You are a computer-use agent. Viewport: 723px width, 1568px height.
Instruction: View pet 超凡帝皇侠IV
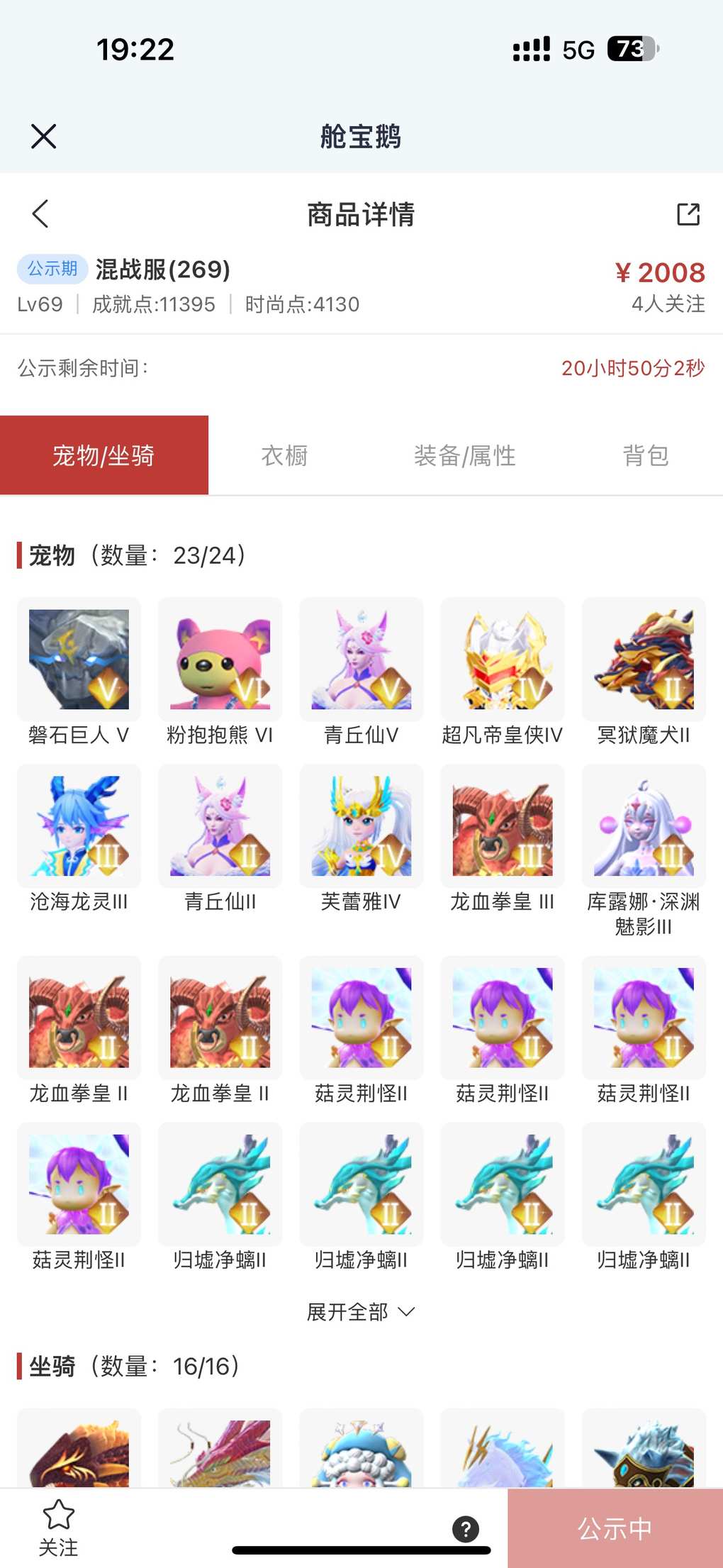(503, 660)
